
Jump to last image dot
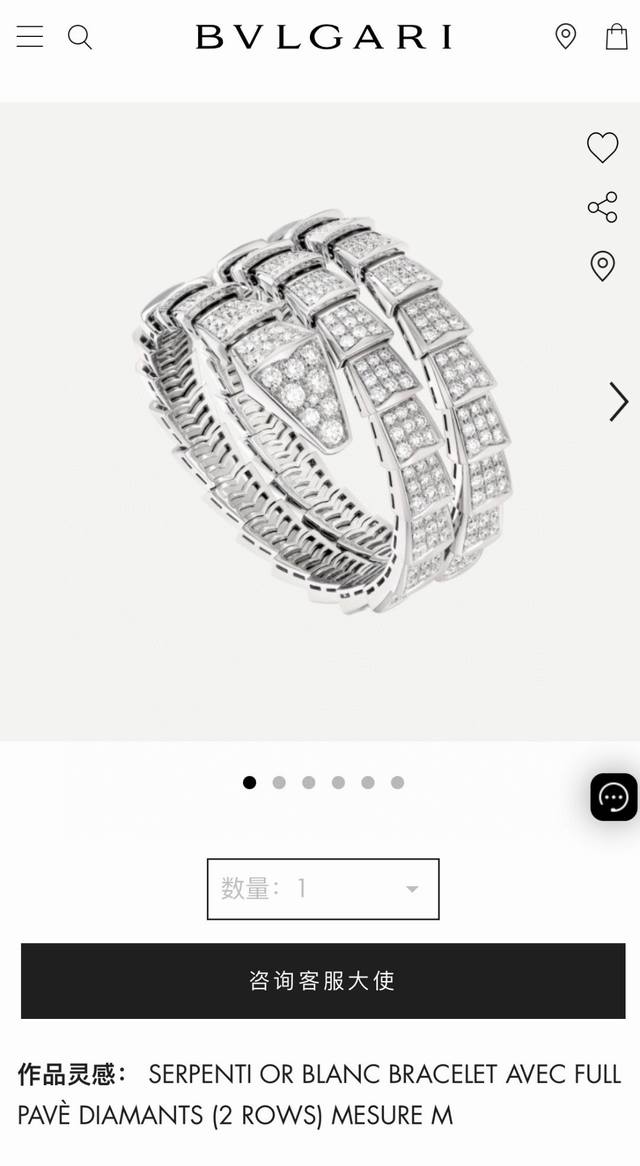pyautogui.click(x=397, y=782)
